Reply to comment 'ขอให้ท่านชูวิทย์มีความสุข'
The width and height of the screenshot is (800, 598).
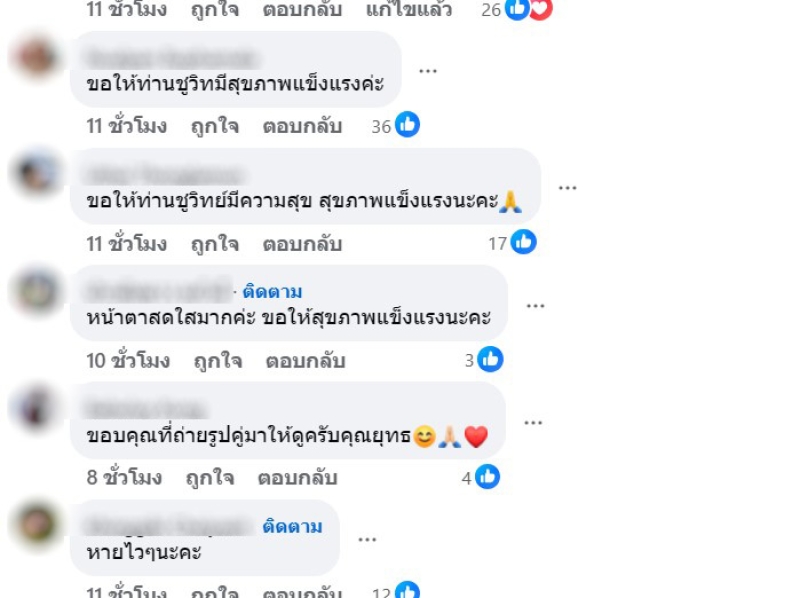302,243
